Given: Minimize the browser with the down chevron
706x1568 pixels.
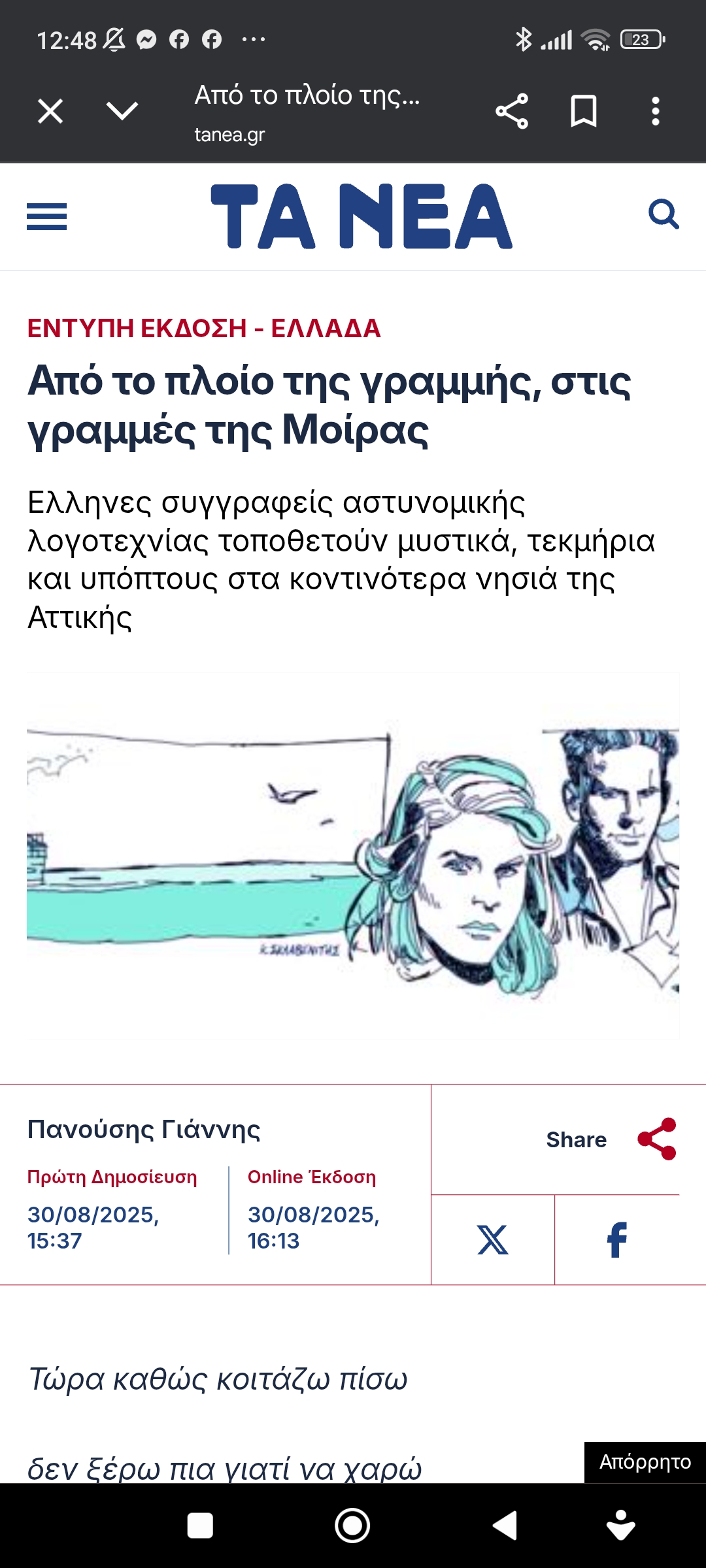Looking at the screenshot, I should [x=122, y=110].
